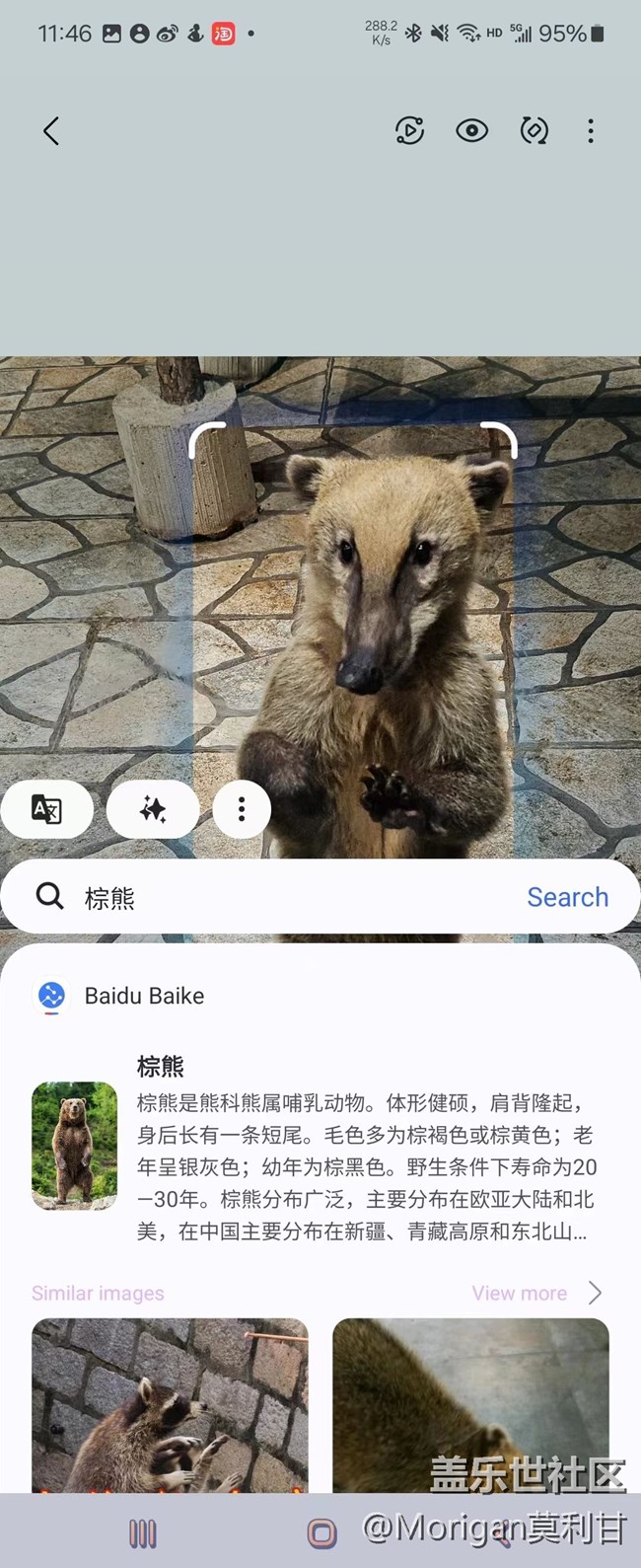Open recent apps from navigation bar
This screenshot has height=1568, width=641.
click(x=143, y=1533)
